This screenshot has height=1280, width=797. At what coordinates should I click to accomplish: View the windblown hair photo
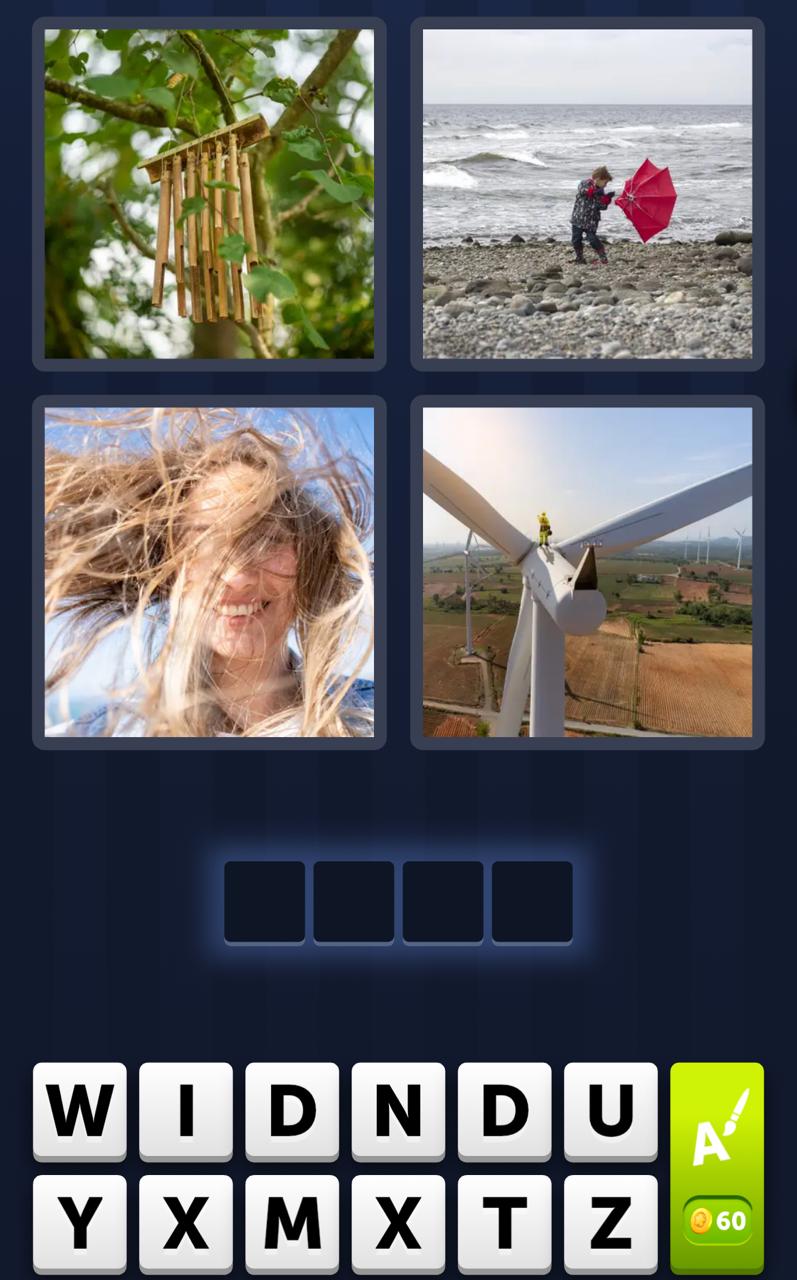click(208, 570)
